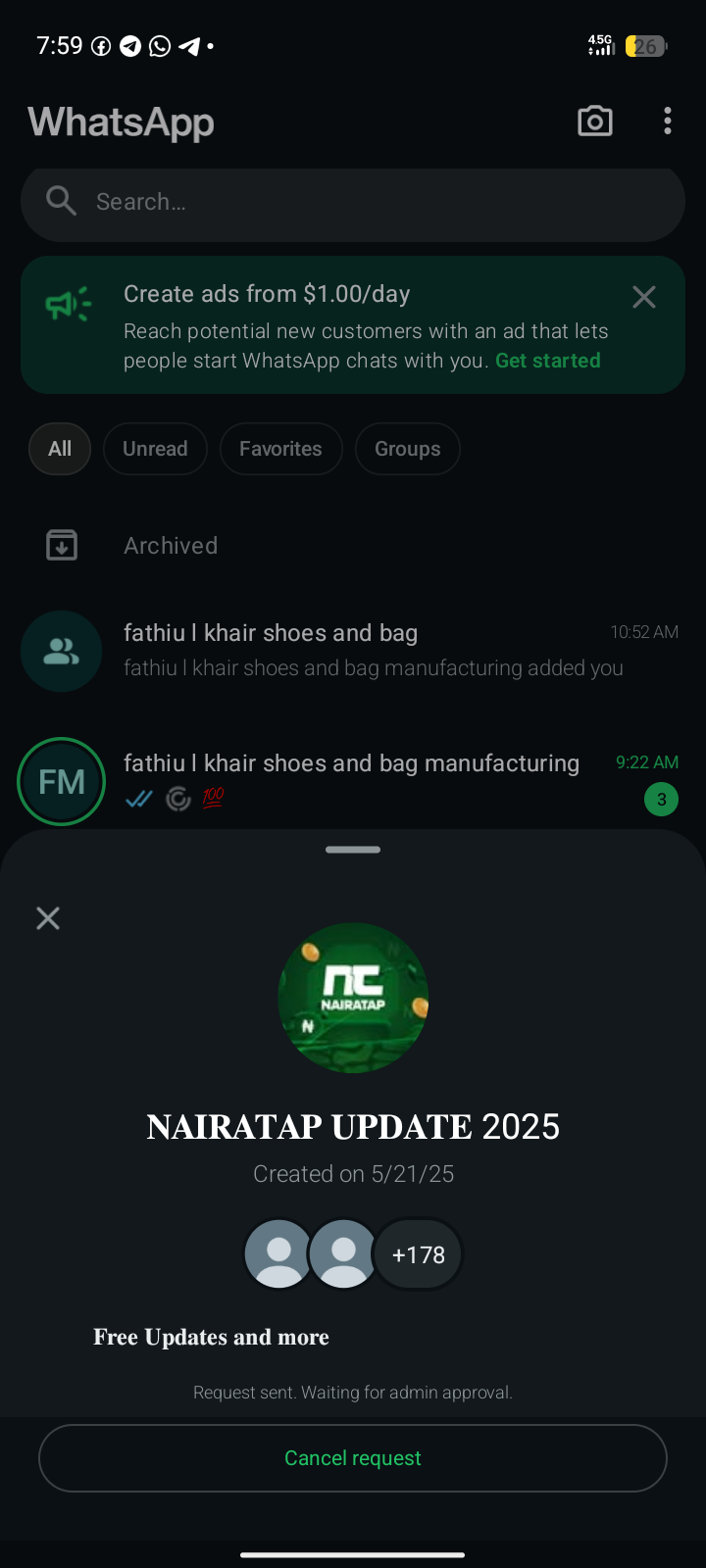Show Favorites chats only
Image resolution: width=706 pixels, height=1568 pixels.
(280, 449)
